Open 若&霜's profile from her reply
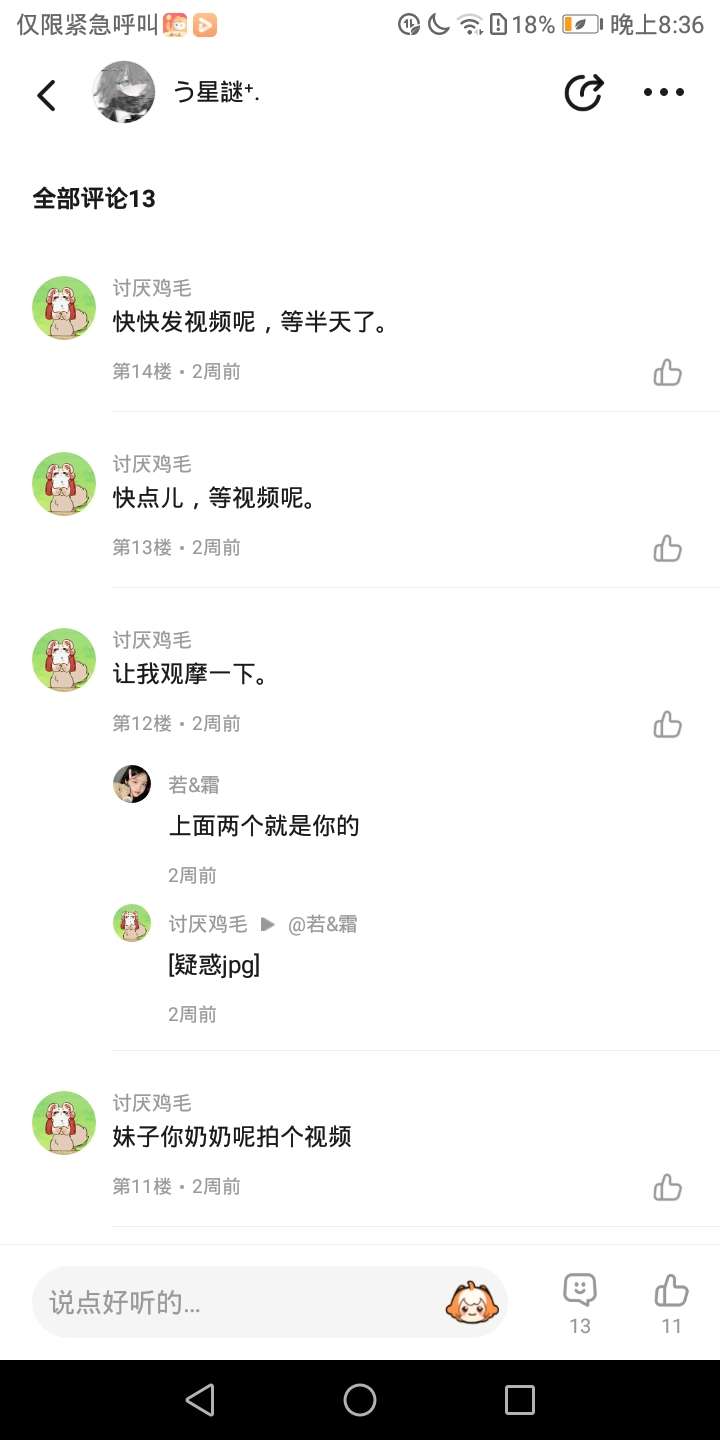The image size is (720, 1440). click(x=132, y=785)
